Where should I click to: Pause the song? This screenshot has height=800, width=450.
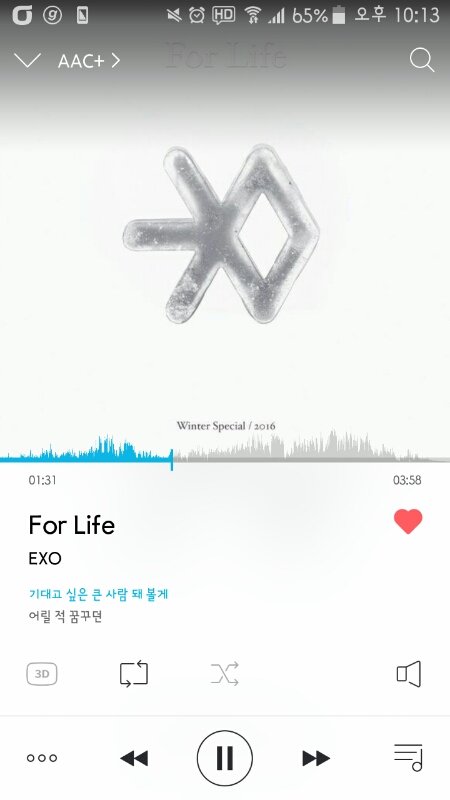tap(224, 758)
